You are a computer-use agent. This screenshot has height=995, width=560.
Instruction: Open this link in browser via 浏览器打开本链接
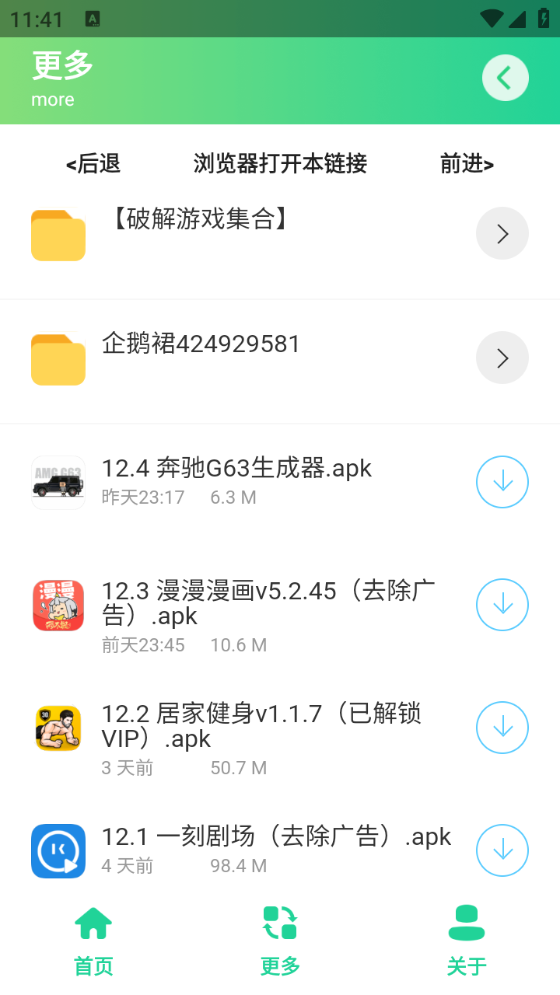pos(280,164)
